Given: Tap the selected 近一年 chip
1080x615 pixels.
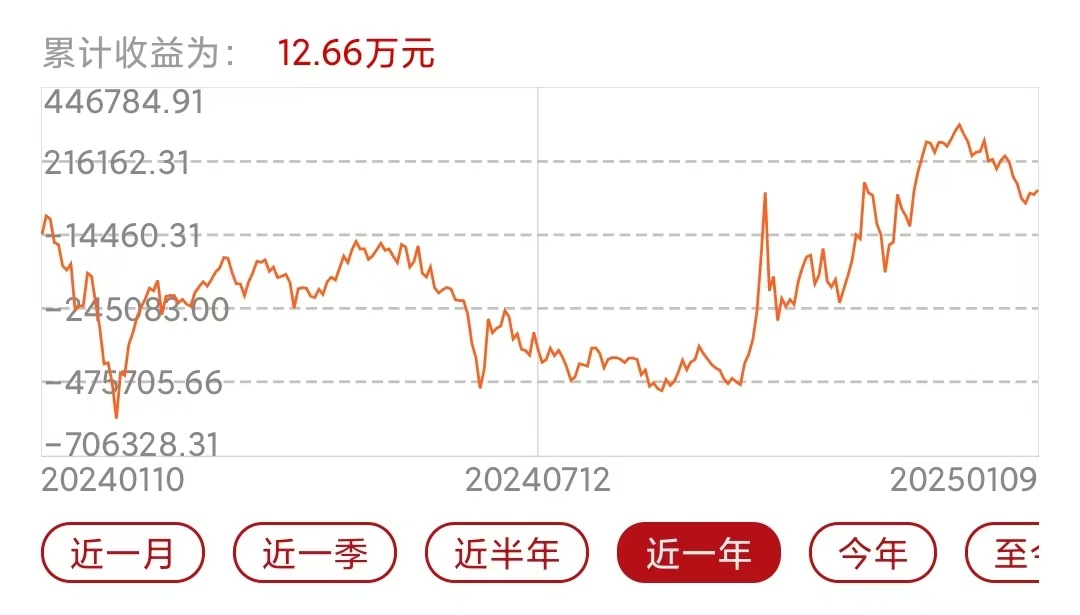Looking at the screenshot, I should point(698,553).
